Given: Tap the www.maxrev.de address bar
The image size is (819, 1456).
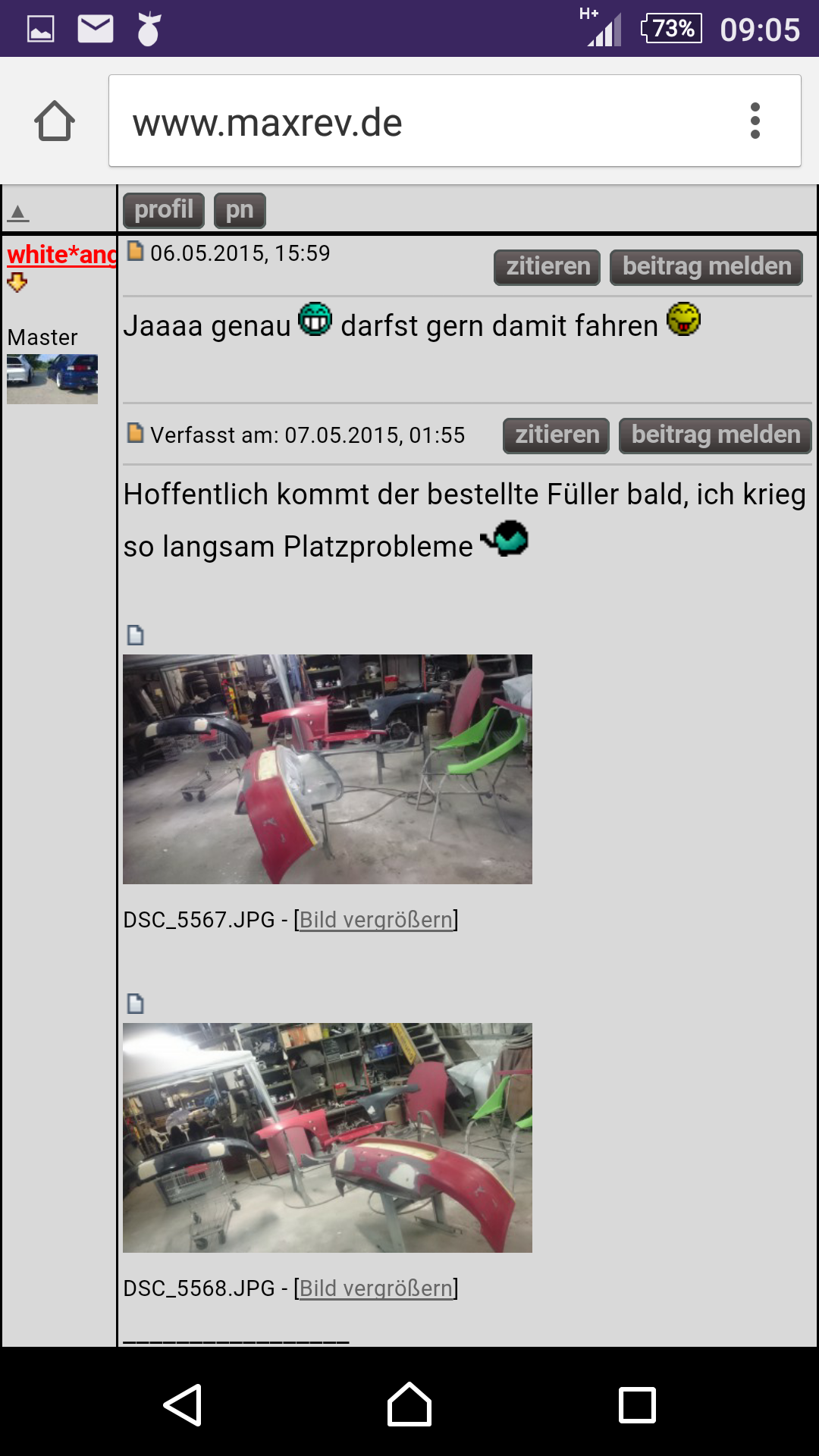Looking at the screenshot, I should pos(425,121).
